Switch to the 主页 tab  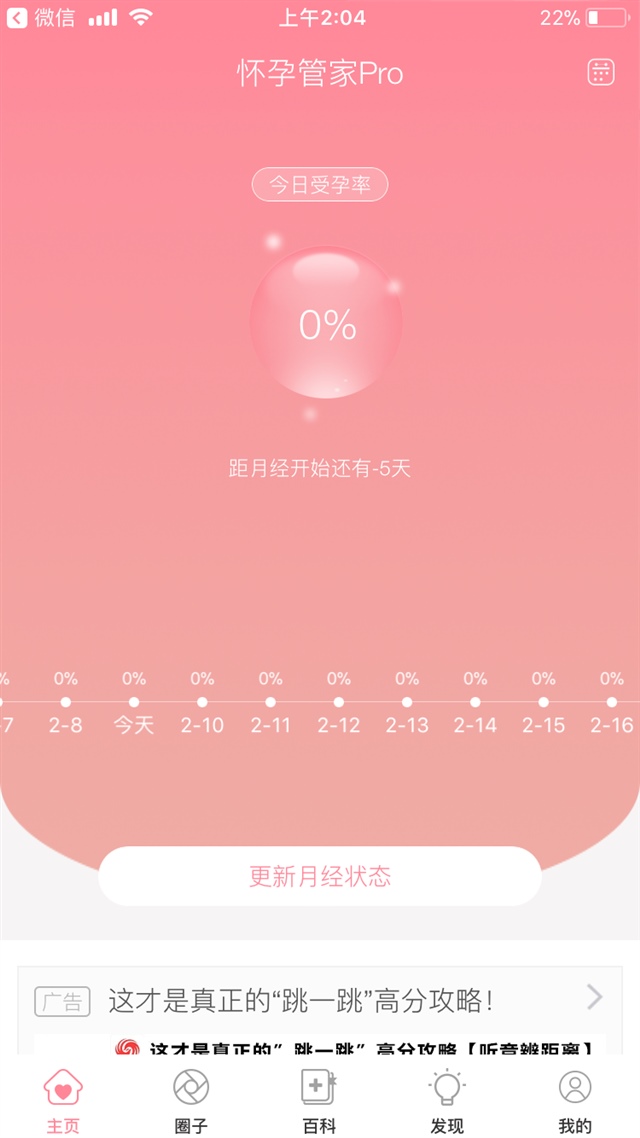[63, 1099]
